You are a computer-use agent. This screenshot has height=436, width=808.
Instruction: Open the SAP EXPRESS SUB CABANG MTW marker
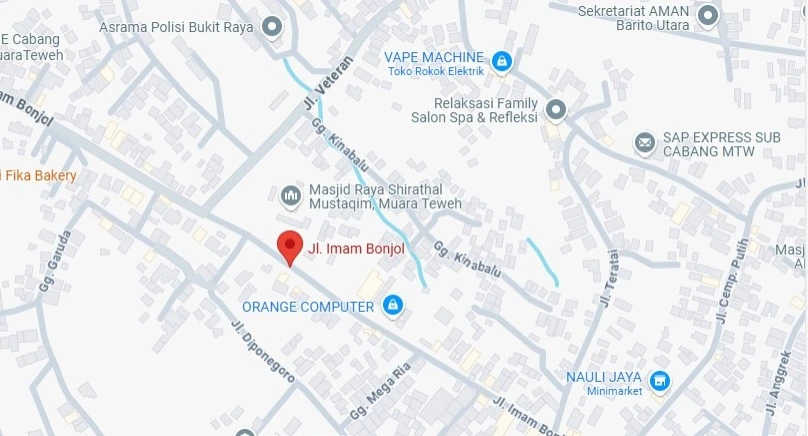click(645, 144)
